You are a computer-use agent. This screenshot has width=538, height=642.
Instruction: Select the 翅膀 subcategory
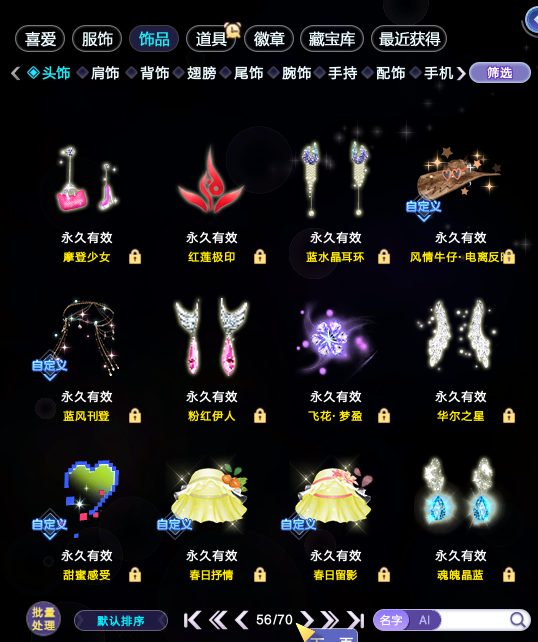(201, 73)
